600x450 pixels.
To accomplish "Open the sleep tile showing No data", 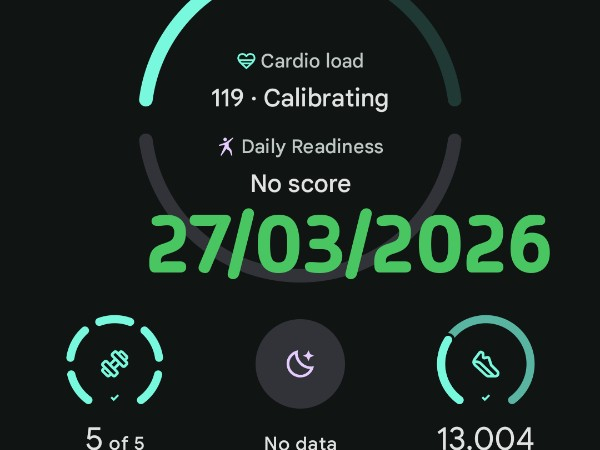I will coord(300,366).
